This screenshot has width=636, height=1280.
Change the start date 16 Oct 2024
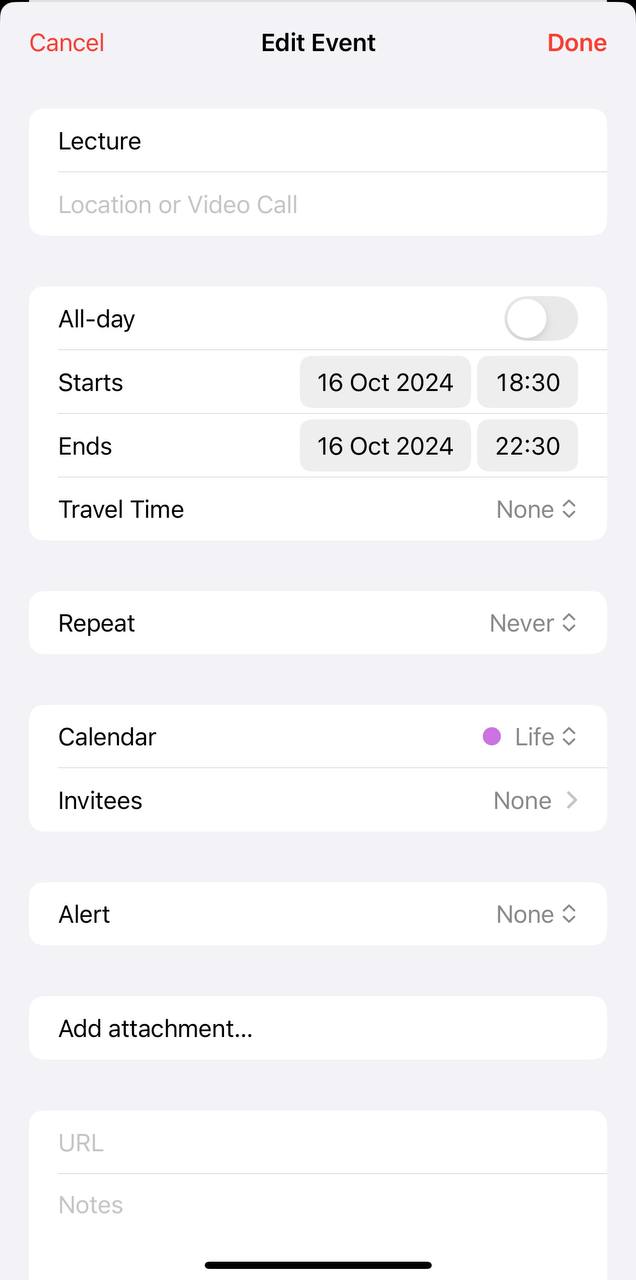coord(385,383)
